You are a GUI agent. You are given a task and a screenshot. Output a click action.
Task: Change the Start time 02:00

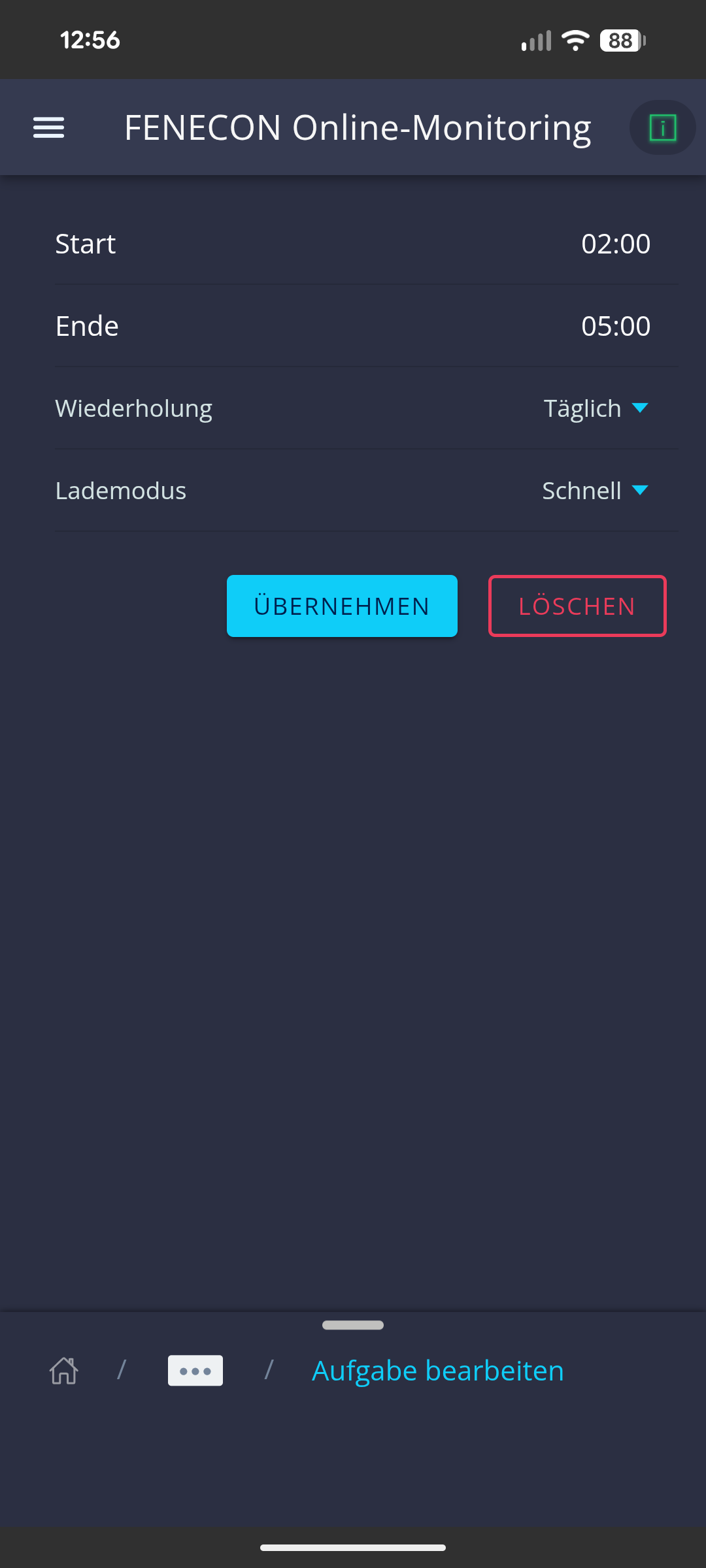(x=615, y=244)
